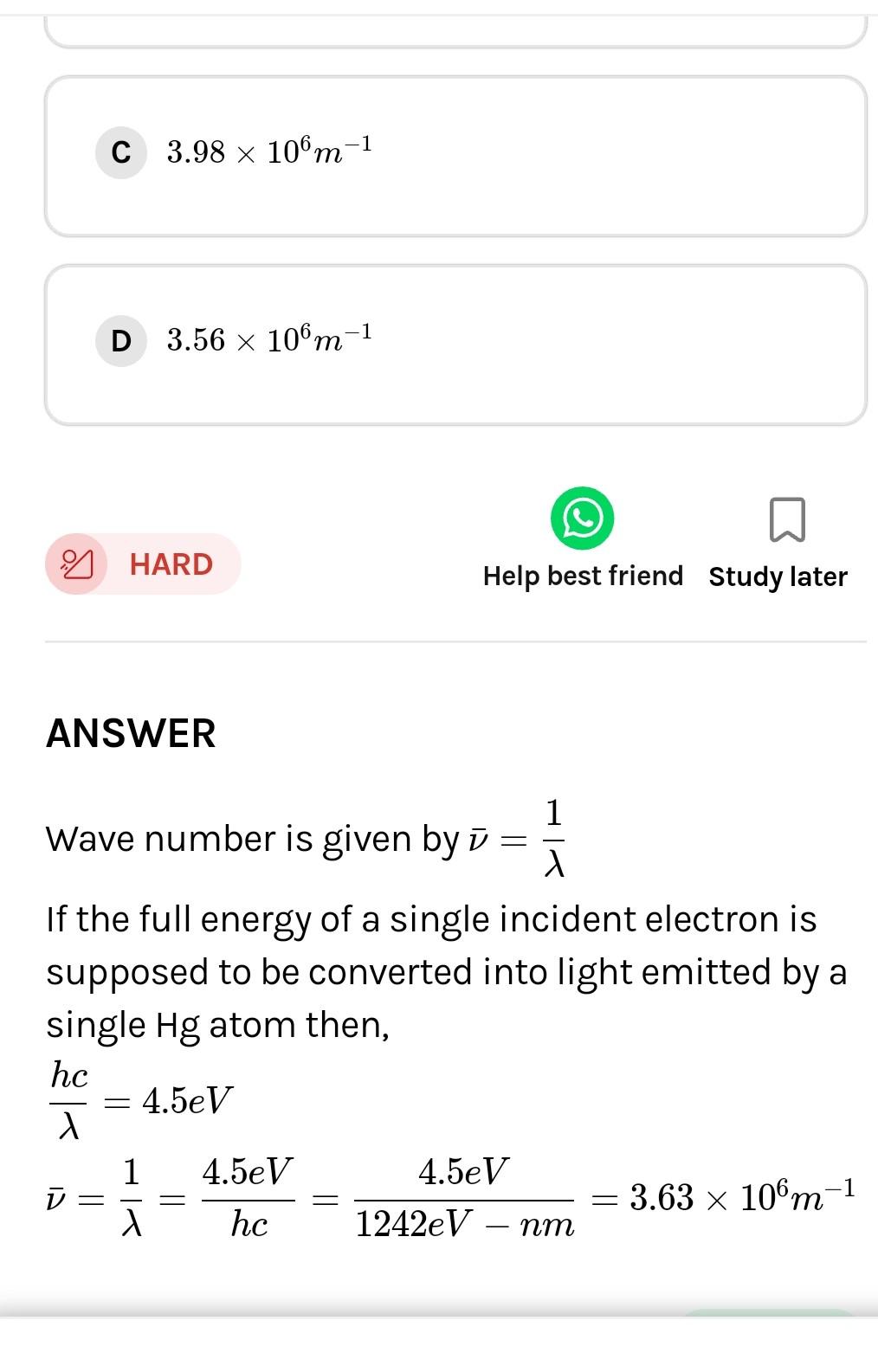Choose answer D 3.56 × 10⁶ m⁻¹
The width and height of the screenshot is (878, 1372).
(455, 345)
